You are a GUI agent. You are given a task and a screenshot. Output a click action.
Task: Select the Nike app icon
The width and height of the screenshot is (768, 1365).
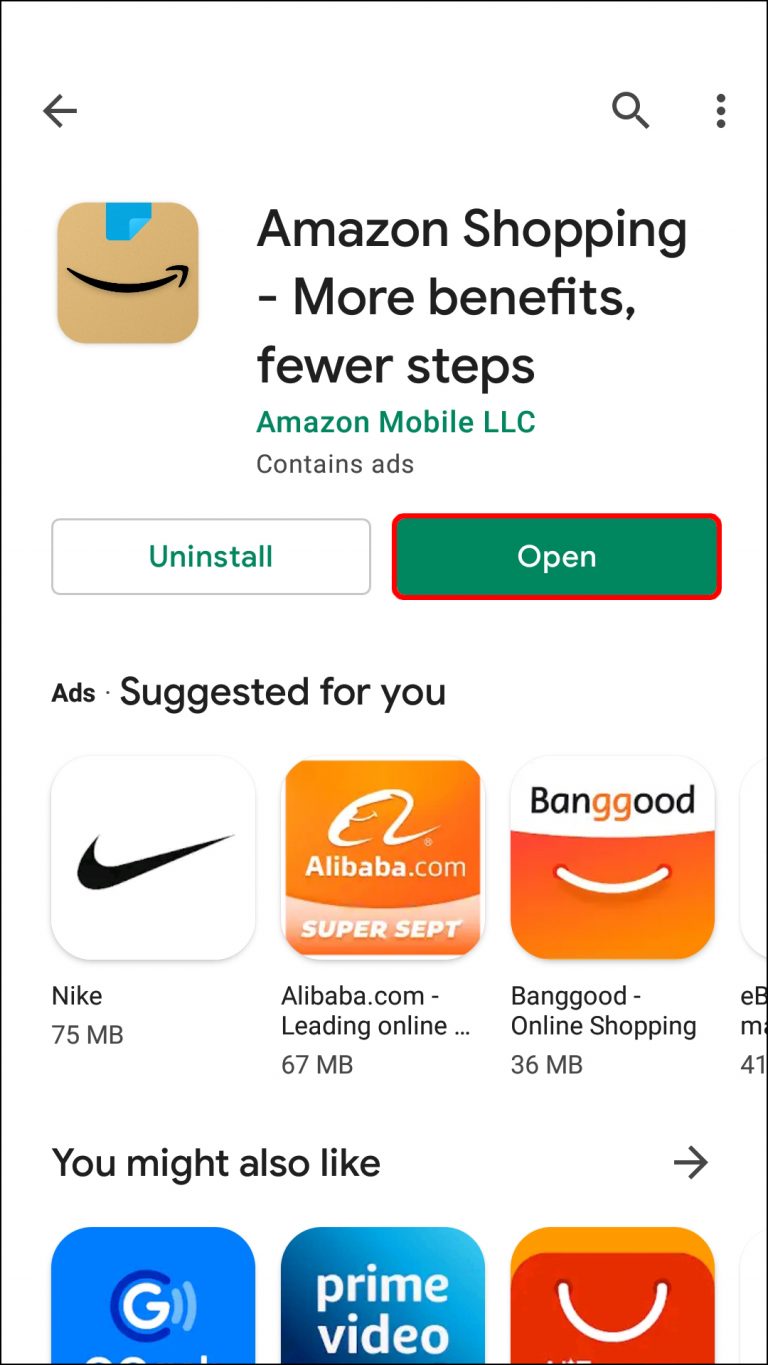(x=152, y=858)
